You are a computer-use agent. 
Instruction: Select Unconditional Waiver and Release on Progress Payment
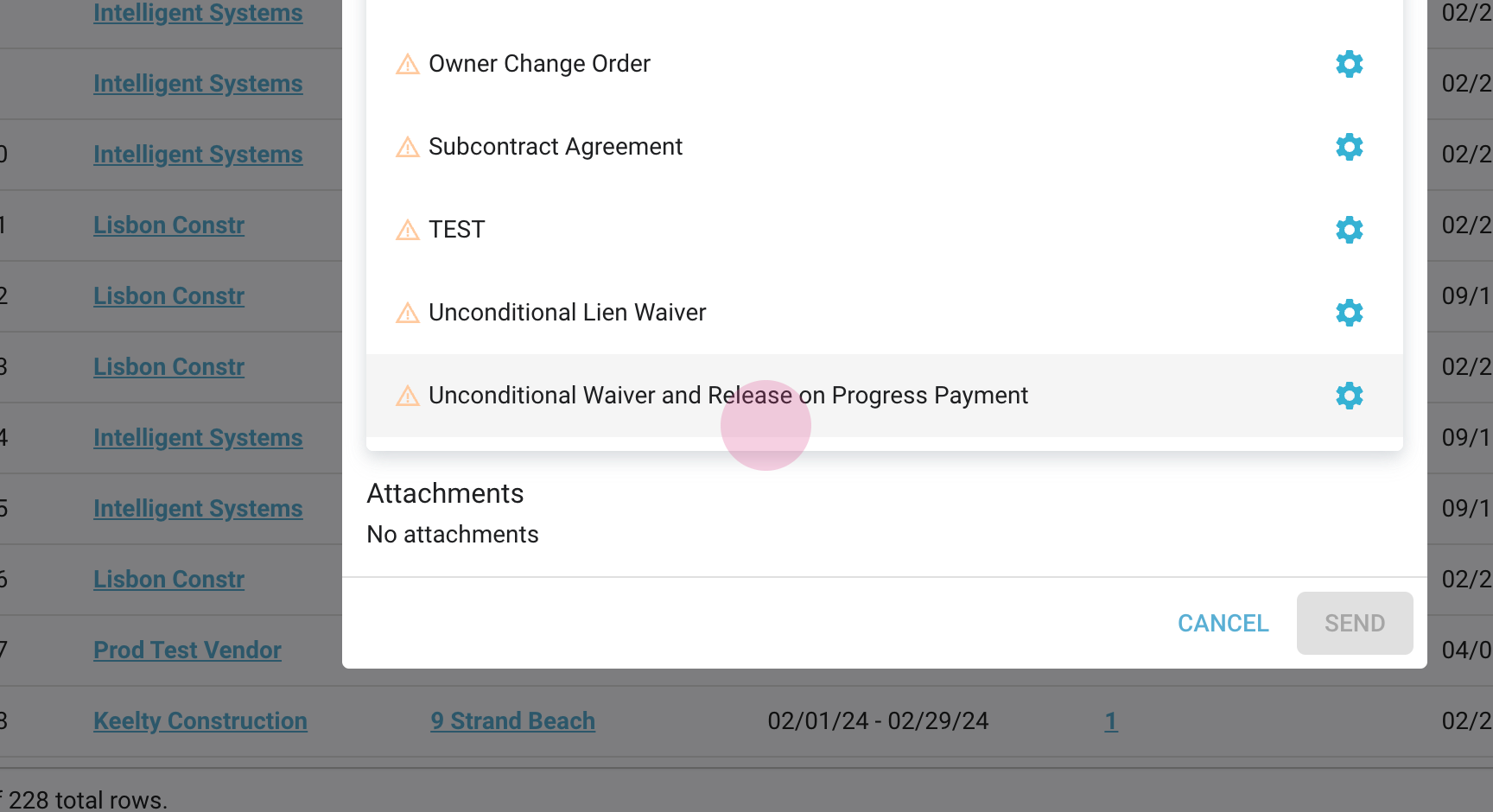coord(727,396)
